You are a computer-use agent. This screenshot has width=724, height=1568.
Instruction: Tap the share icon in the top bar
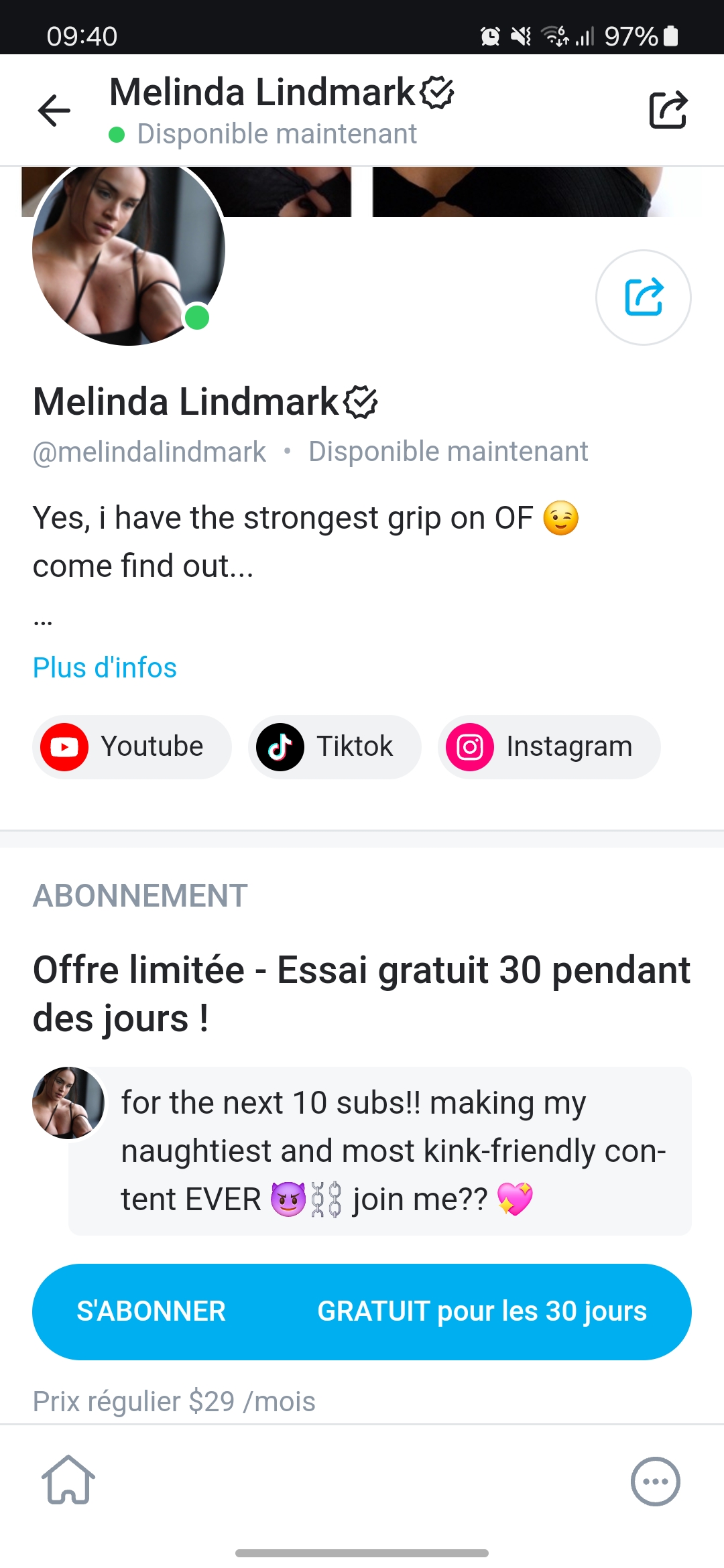pyautogui.click(x=668, y=110)
